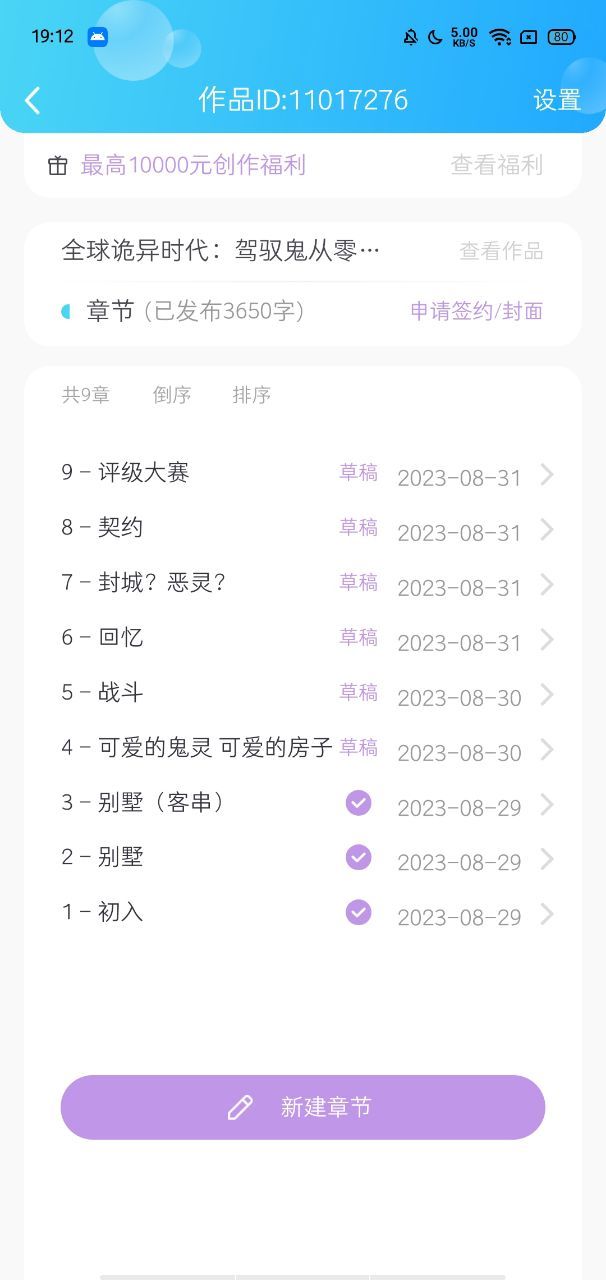The image size is (606, 1280).
Task: Tap 申请签约/封面 link
Action: click(x=476, y=311)
